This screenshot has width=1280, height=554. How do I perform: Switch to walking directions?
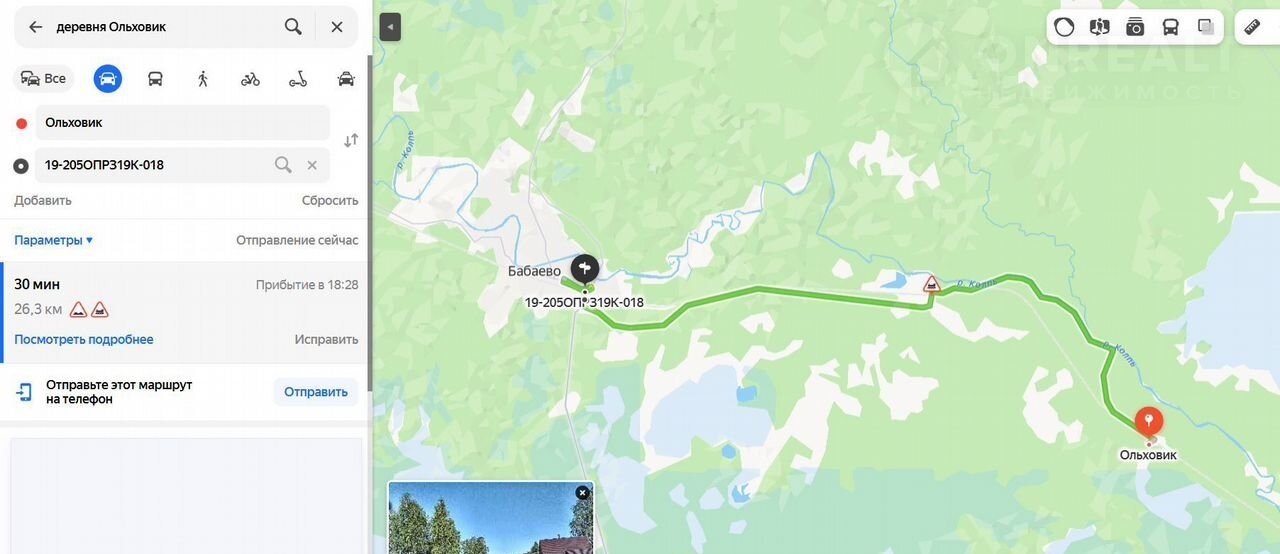pos(203,79)
